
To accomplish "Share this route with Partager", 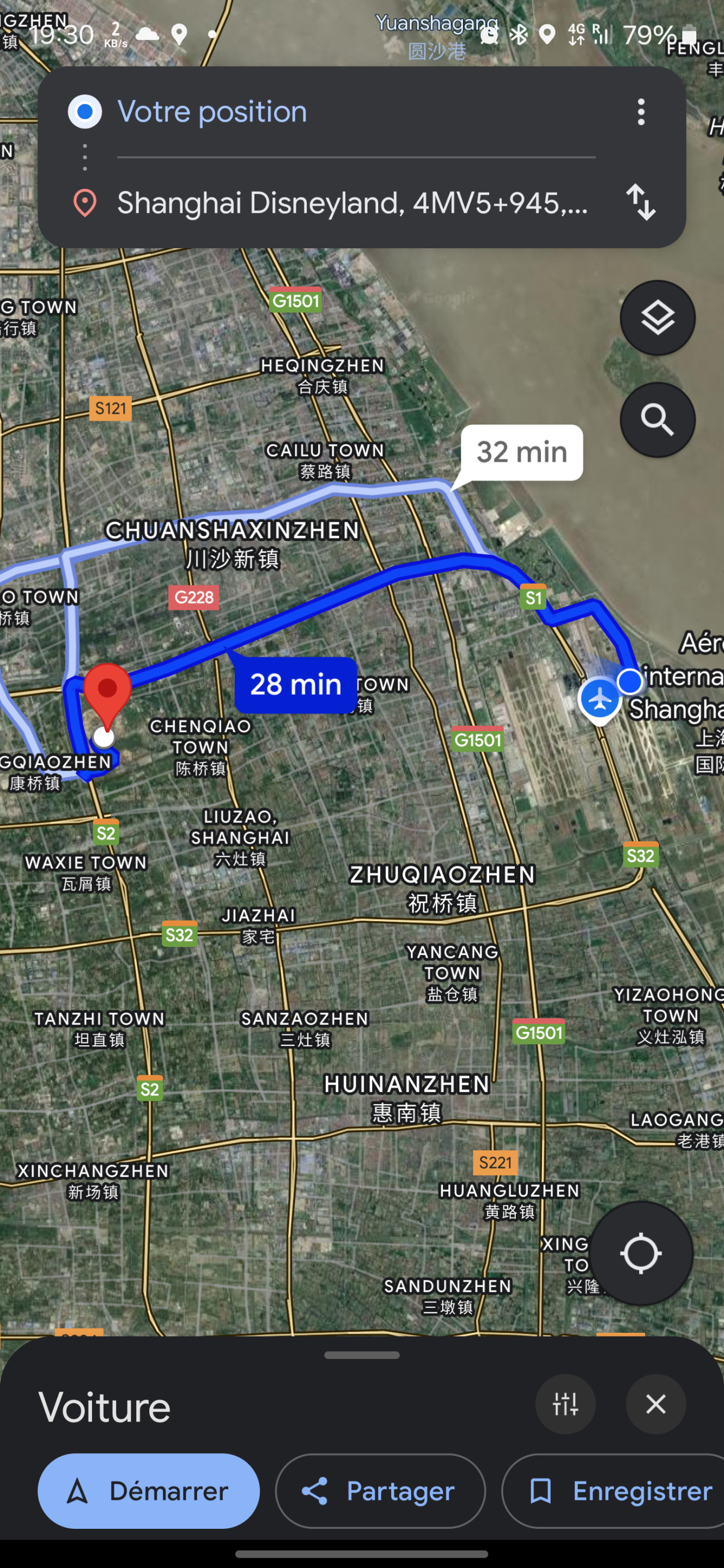I will click(x=380, y=1491).
